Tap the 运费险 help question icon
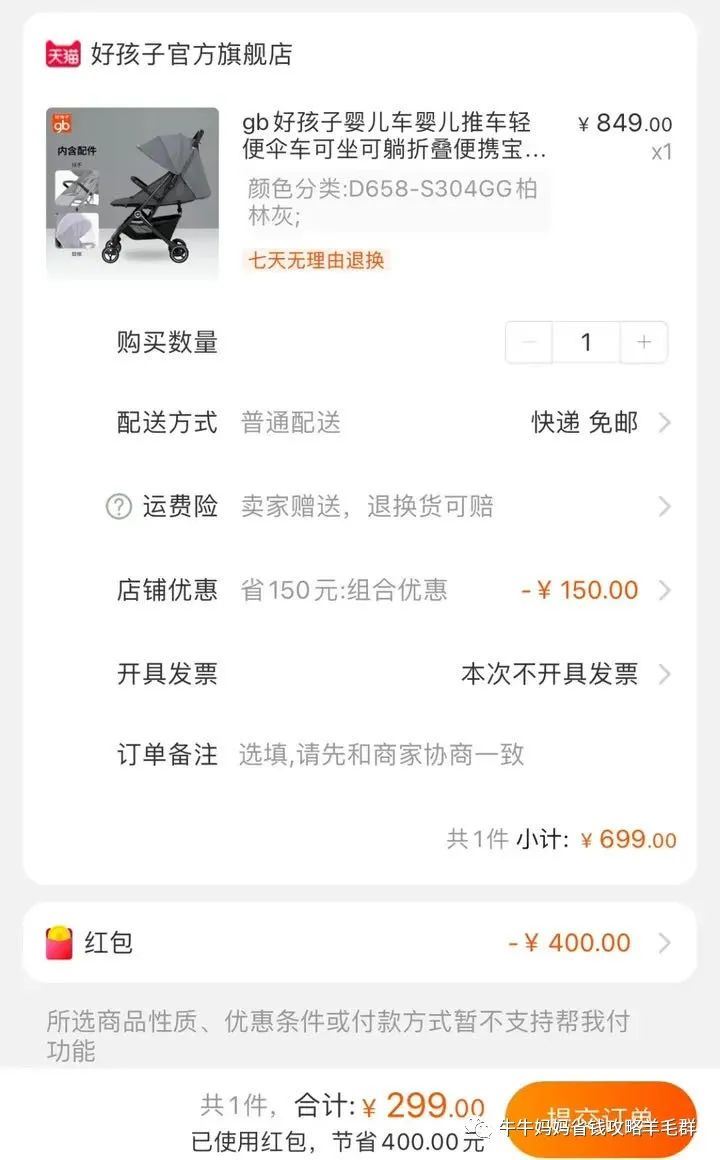720x1160 pixels. pos(119,507)
